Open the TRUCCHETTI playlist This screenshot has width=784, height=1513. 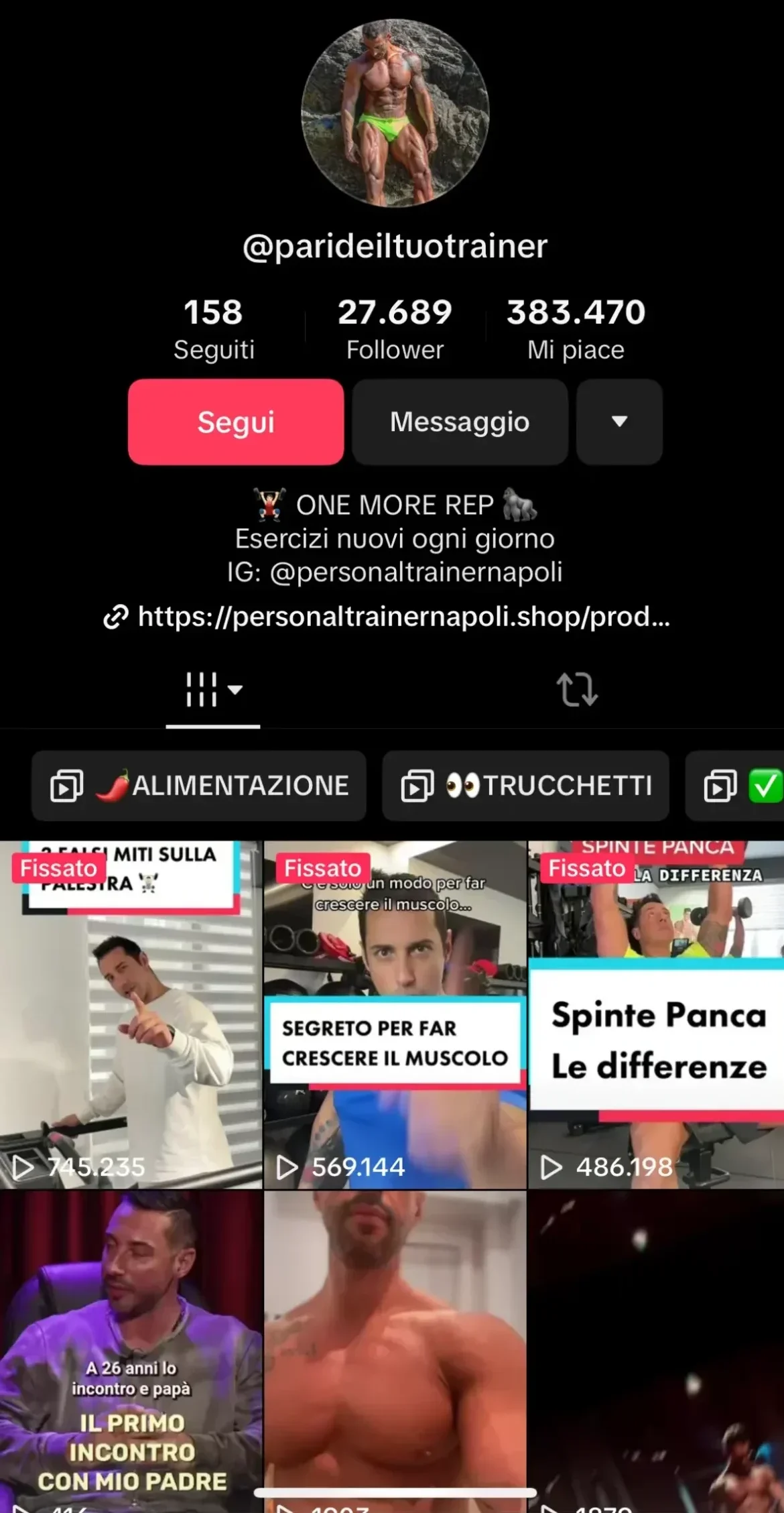[x=525, y=786]
